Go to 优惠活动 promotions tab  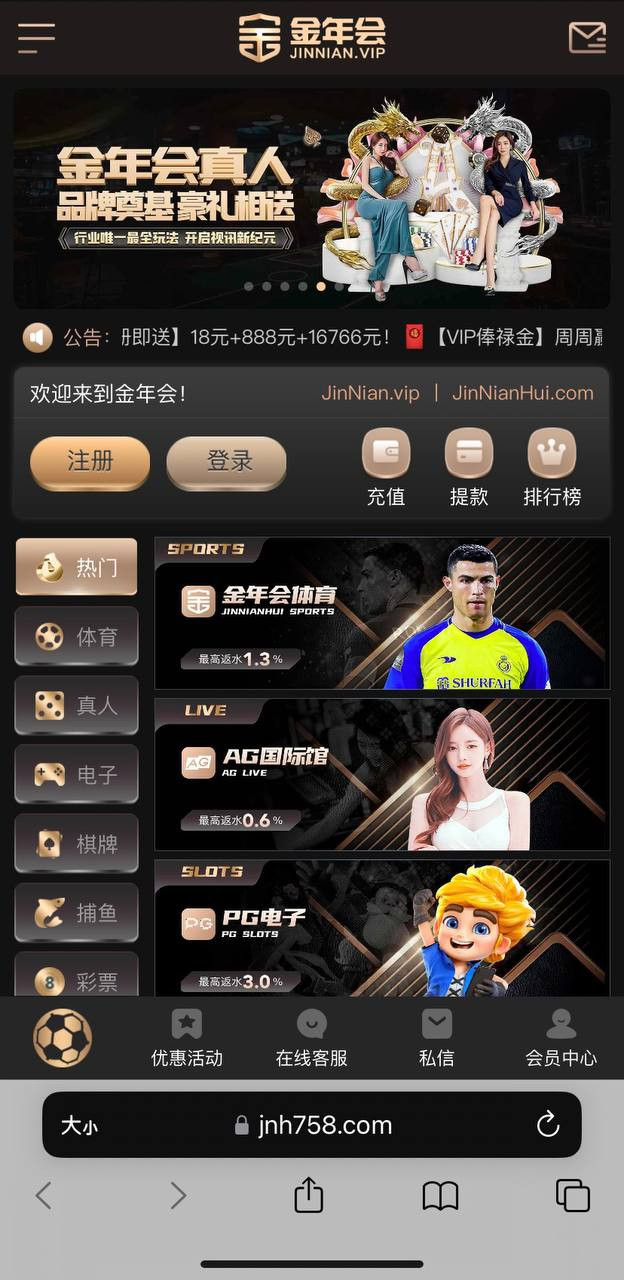[187, 1038]
